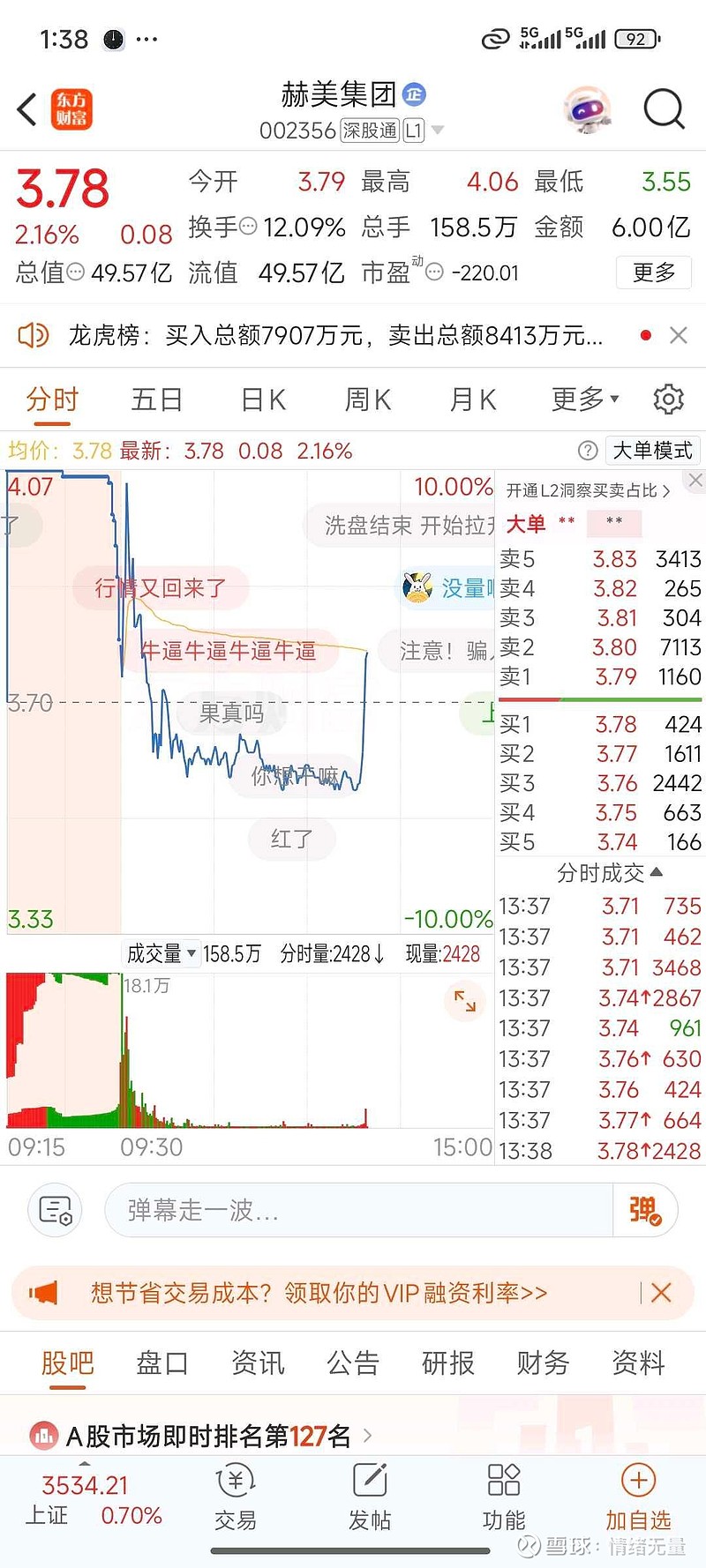Toggle the 弹 bullet comments switch

click(x=645, y=1210)
